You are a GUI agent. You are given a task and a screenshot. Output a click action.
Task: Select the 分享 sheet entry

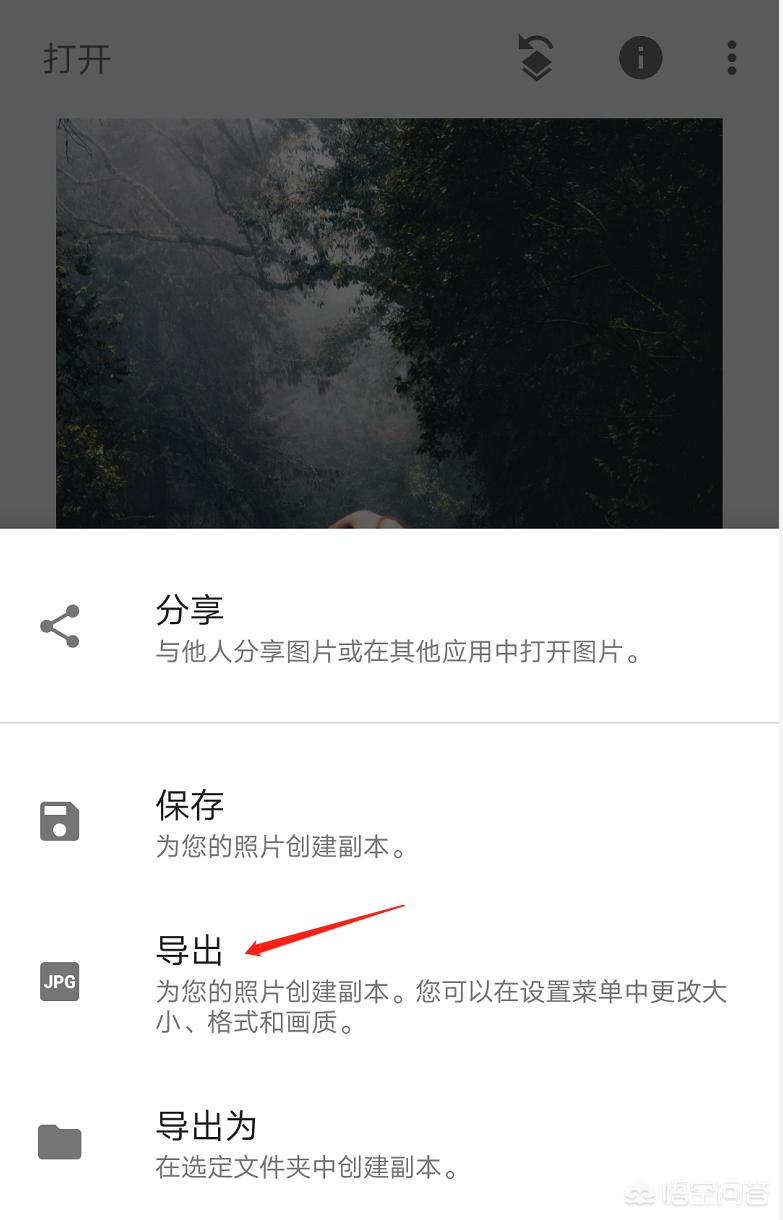click(x=190, y=608)
